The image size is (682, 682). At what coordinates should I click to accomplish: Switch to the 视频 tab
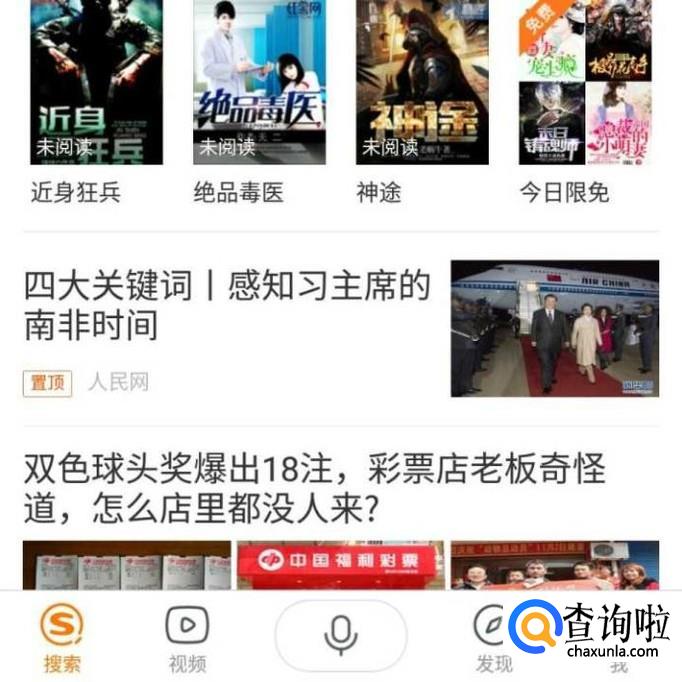click(x=187, y=638)
